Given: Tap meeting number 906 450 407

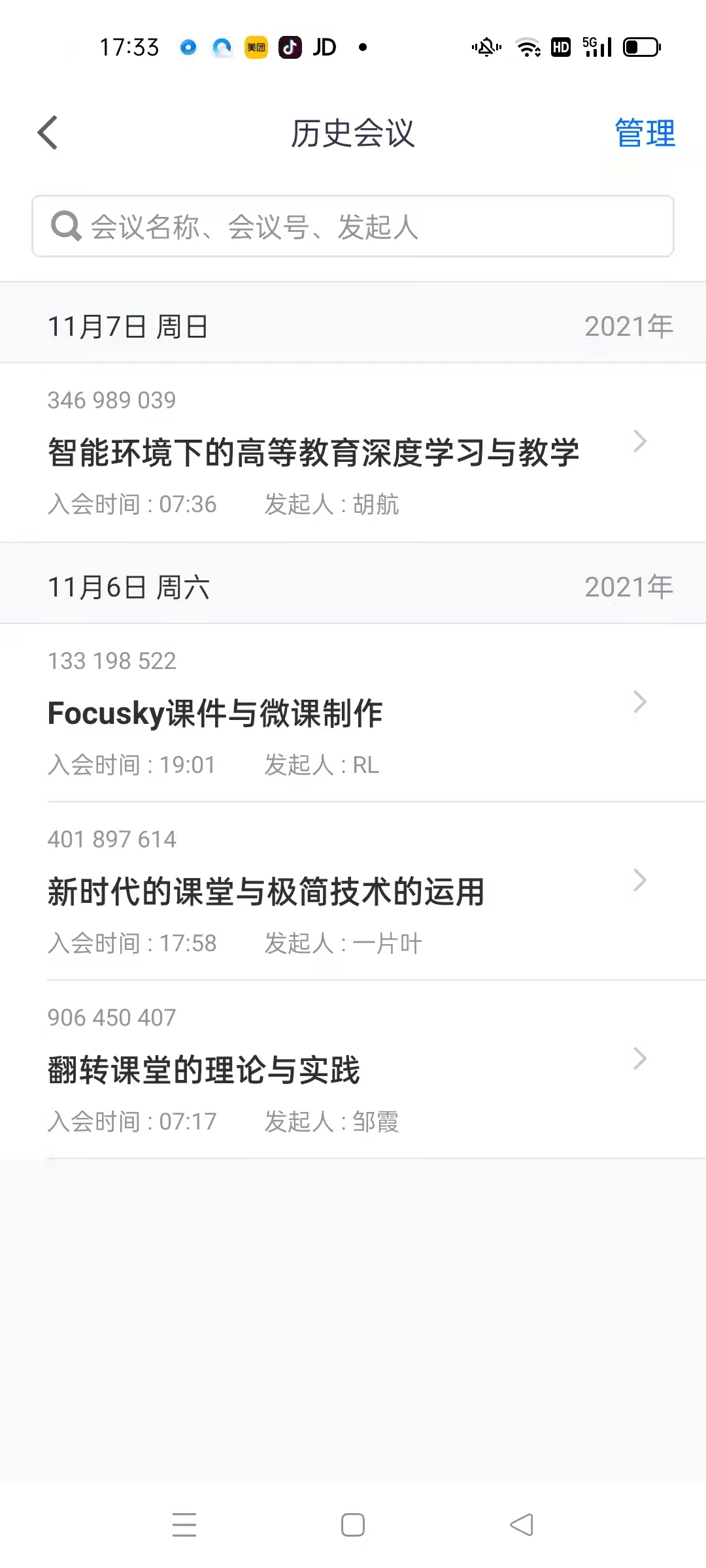Looking at the screenshot, I should click(111, 1017).
